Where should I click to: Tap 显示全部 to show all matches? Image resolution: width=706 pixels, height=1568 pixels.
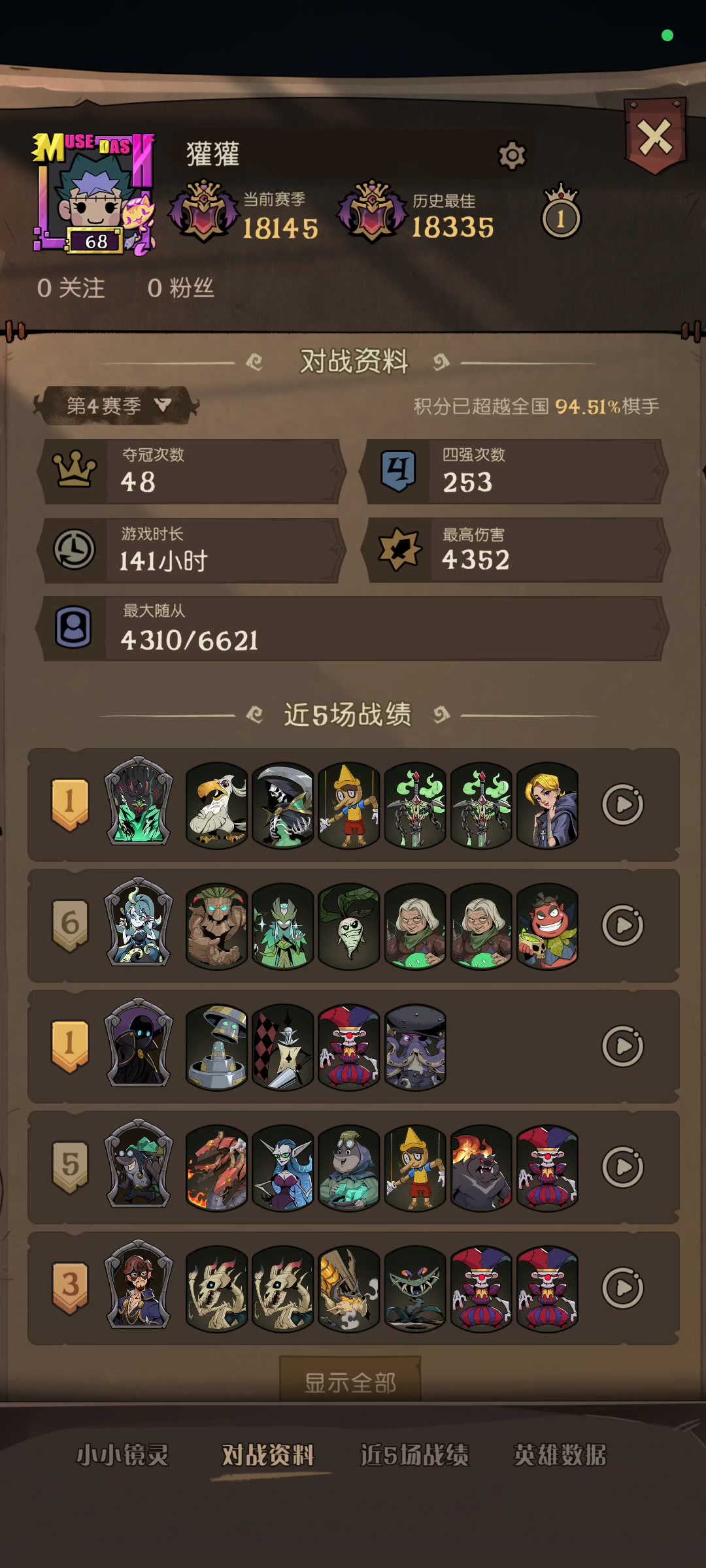[350, 1382]
